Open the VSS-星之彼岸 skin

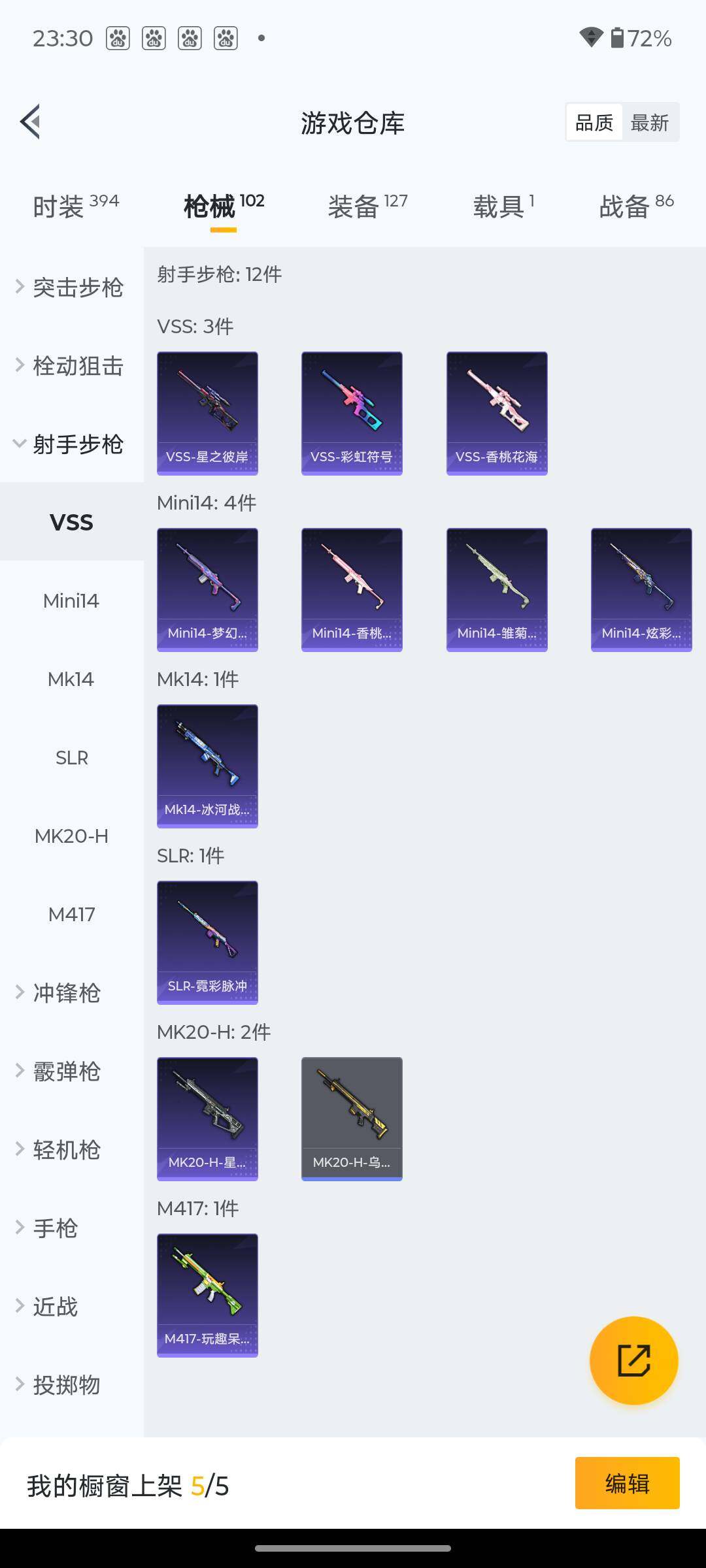click(x=207, y=413)
